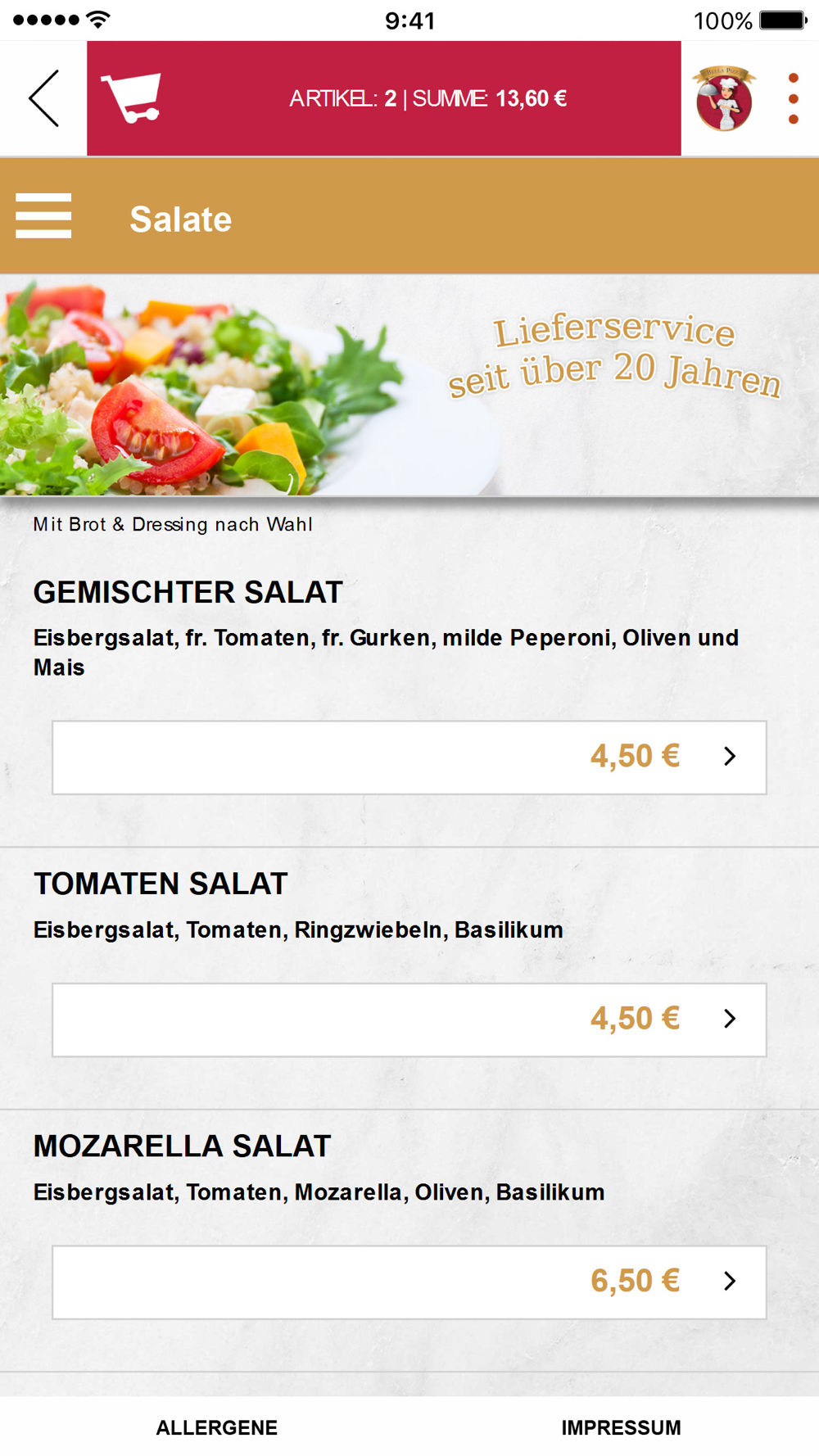The image size is (819, 1456).
Task: Open the Impressum page
Action: (621, 1427)
